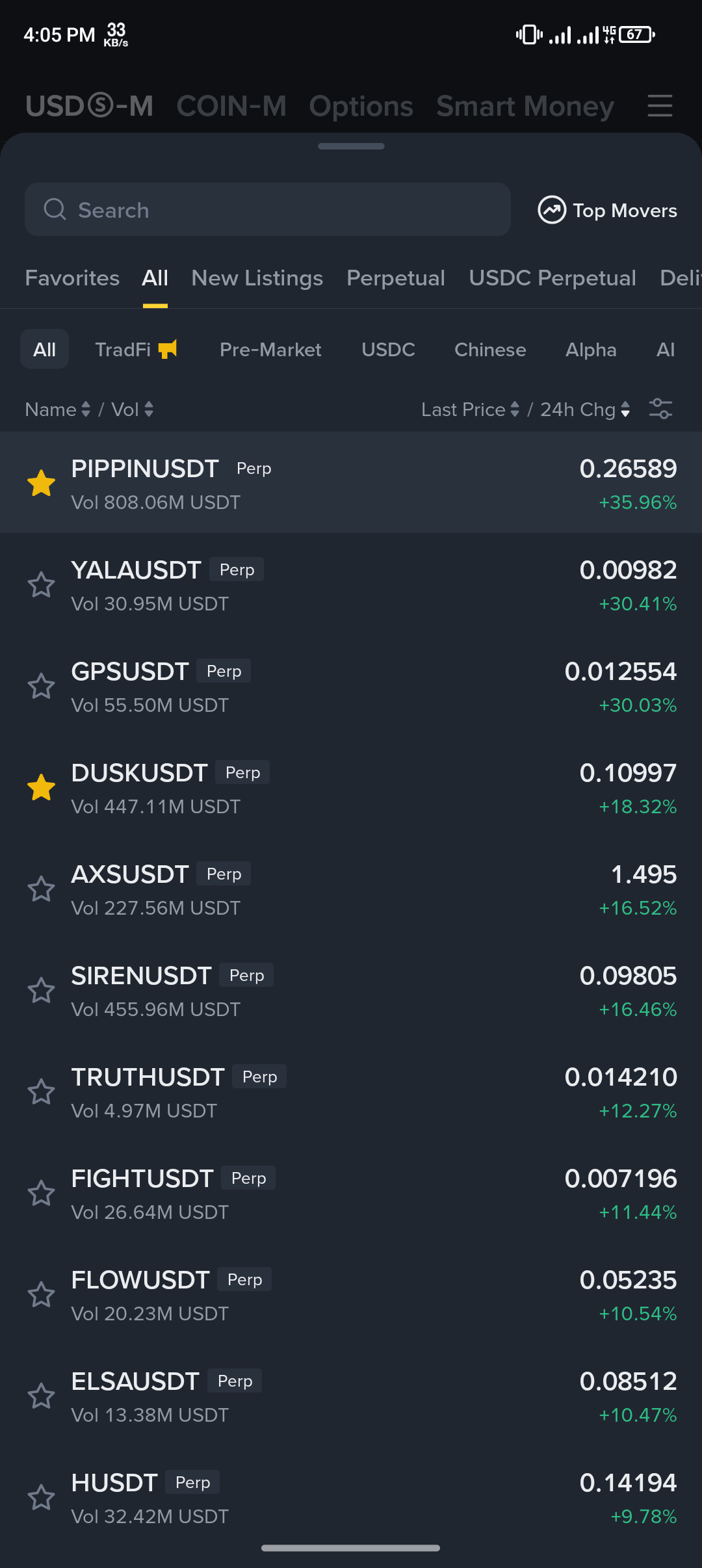702x1568 pixels.
Task: Open the GPSUSDT Perp contract
Action: (x=351, y=686)
